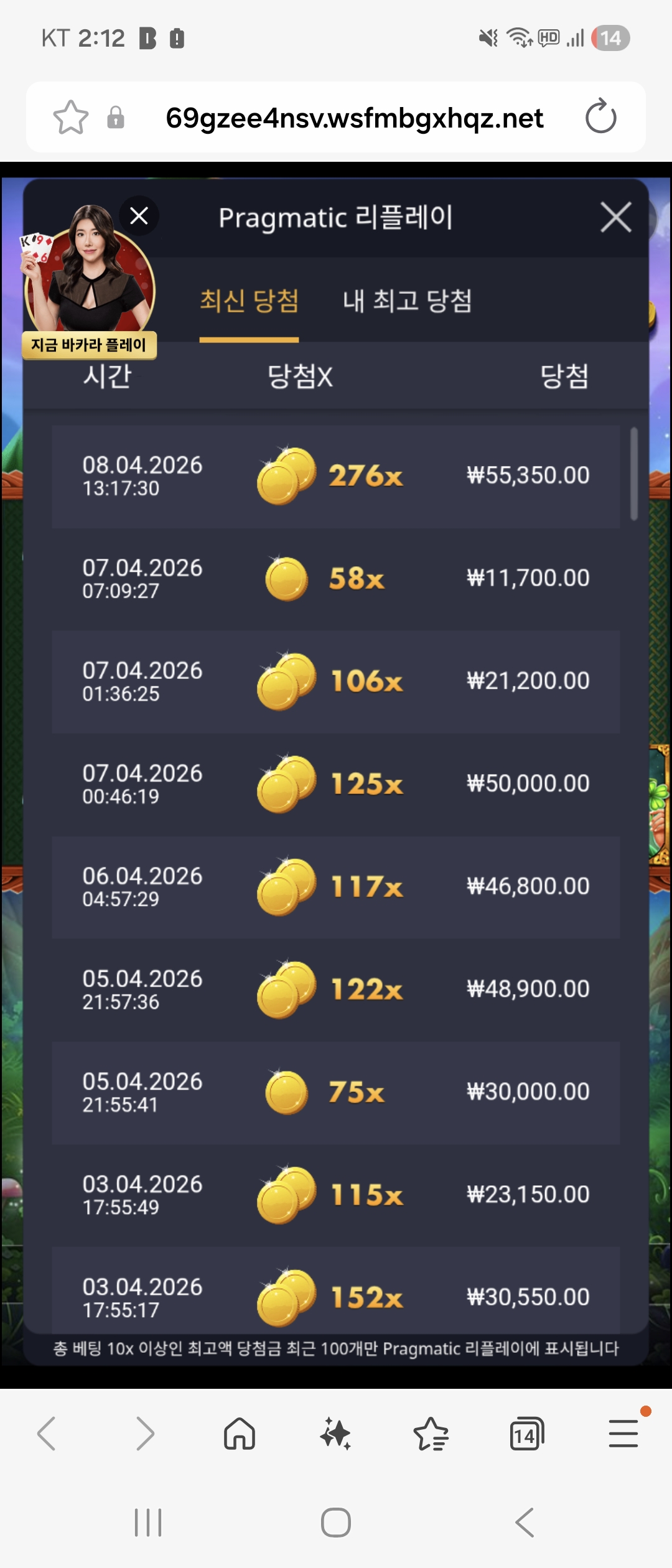Open the 58x win replay
Screen dimensions: 672x1568
[x=335, y=579]
